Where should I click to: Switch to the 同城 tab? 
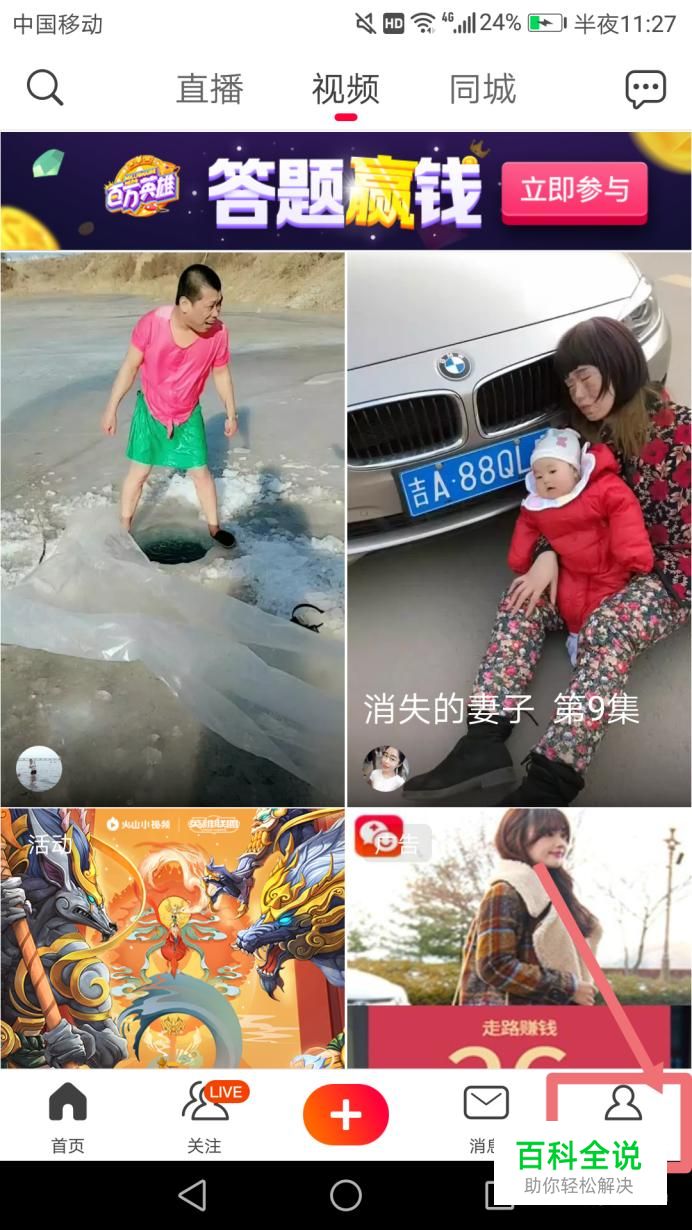[483, 89]
